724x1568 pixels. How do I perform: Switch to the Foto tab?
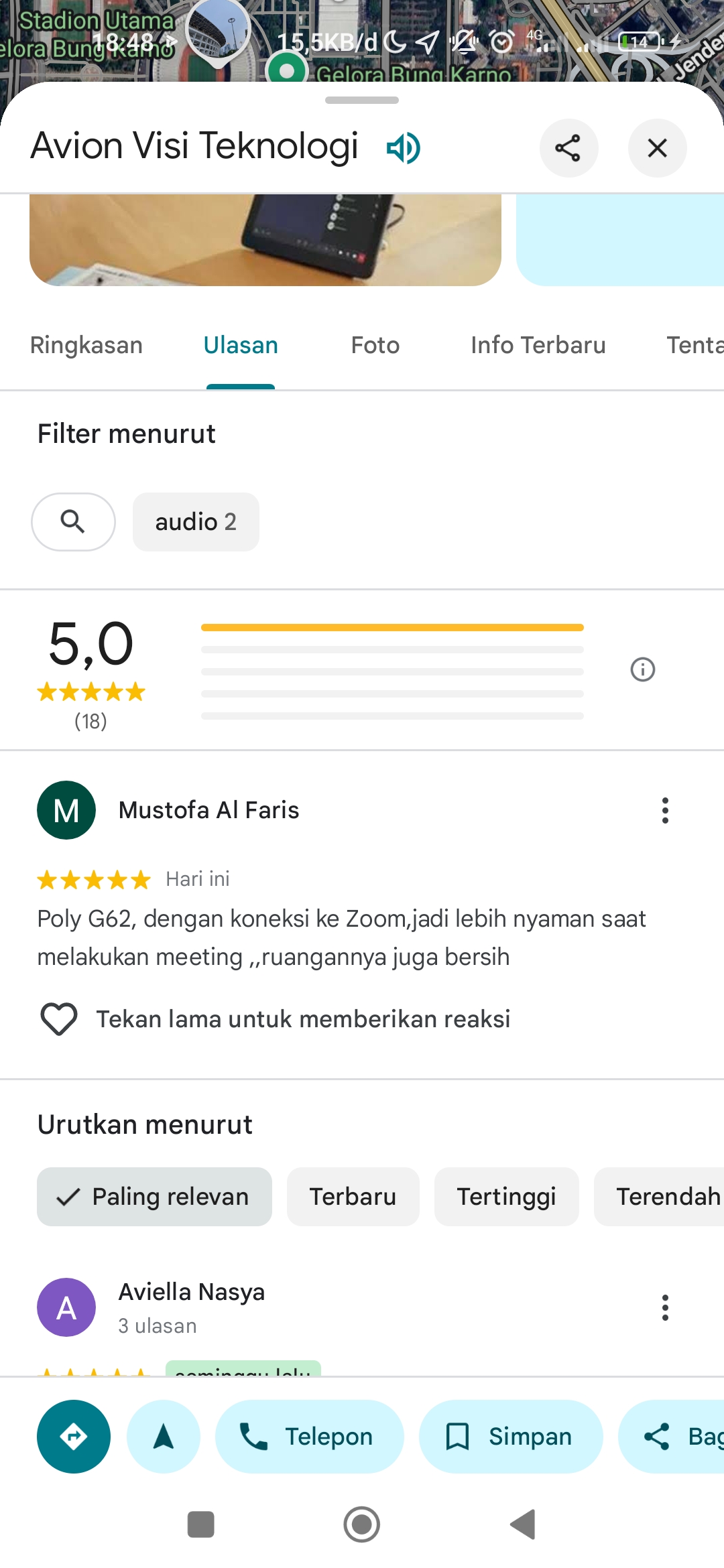tap(375, 345)
